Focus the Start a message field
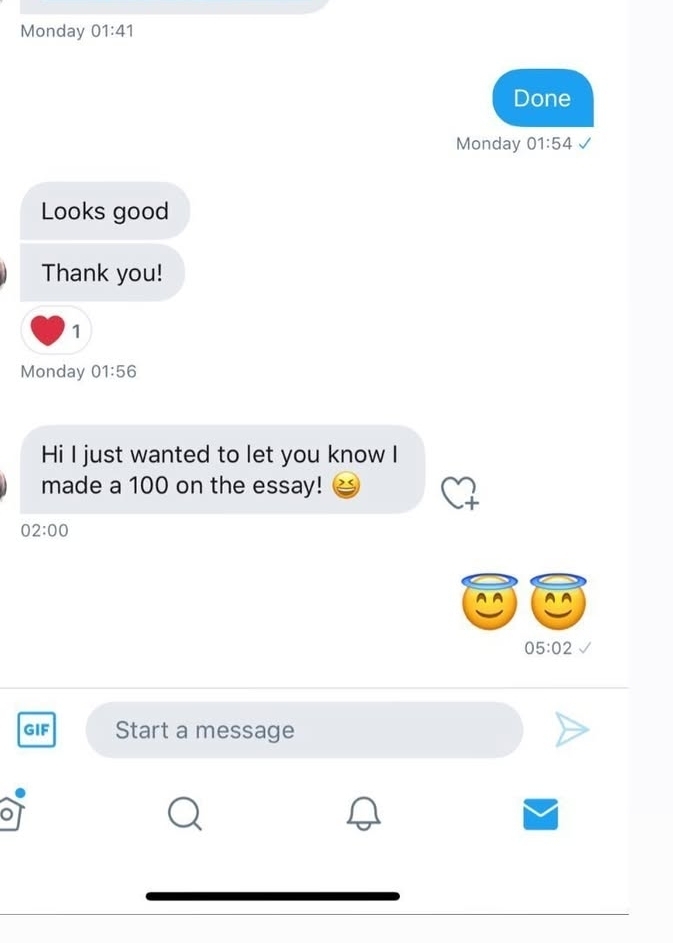Image resolution: width=673 pixels, height=943 pixels. click(x=304, y=730)
